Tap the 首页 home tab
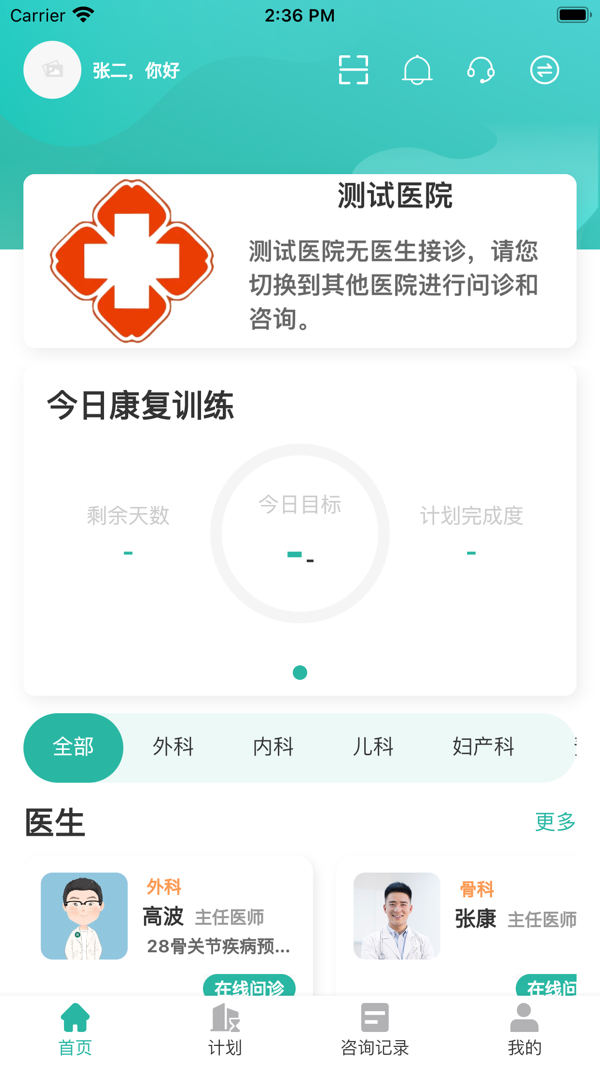600x1067 pixels. [75, 1030]
